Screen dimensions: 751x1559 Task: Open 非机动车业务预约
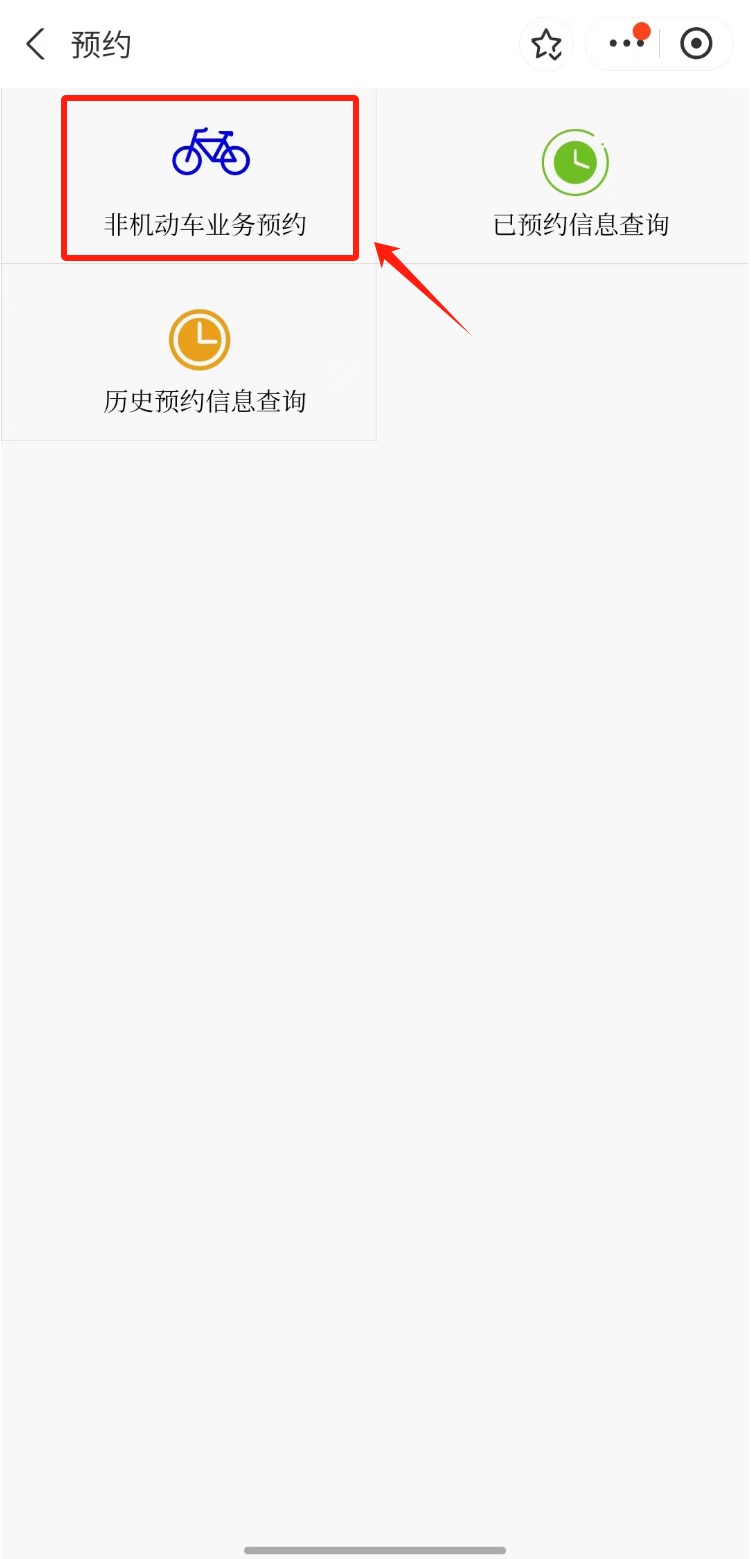coord(209,177)
